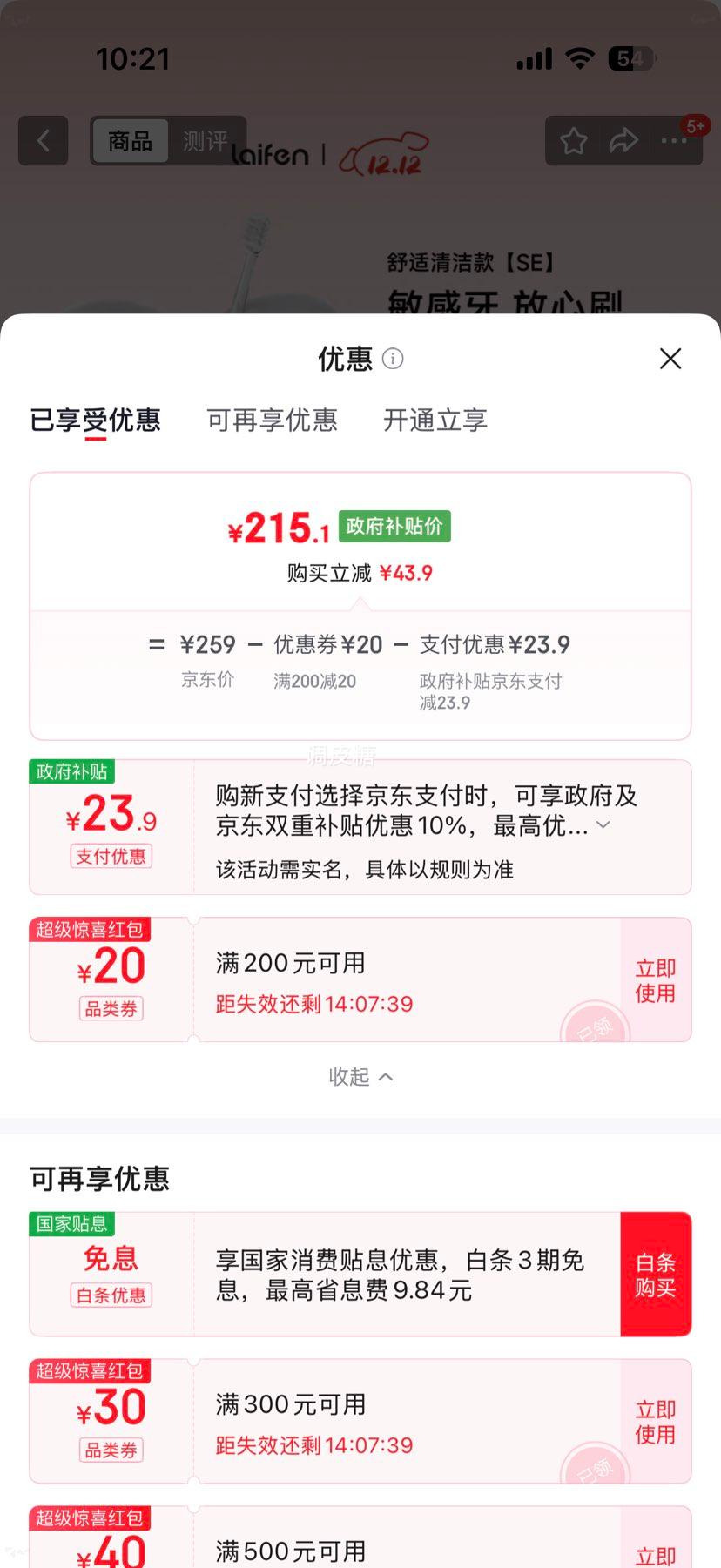The width and height of the screenshot is (721, 1568).
Task: Tap the star icon to favorite this product
Action: click(572, 140)
